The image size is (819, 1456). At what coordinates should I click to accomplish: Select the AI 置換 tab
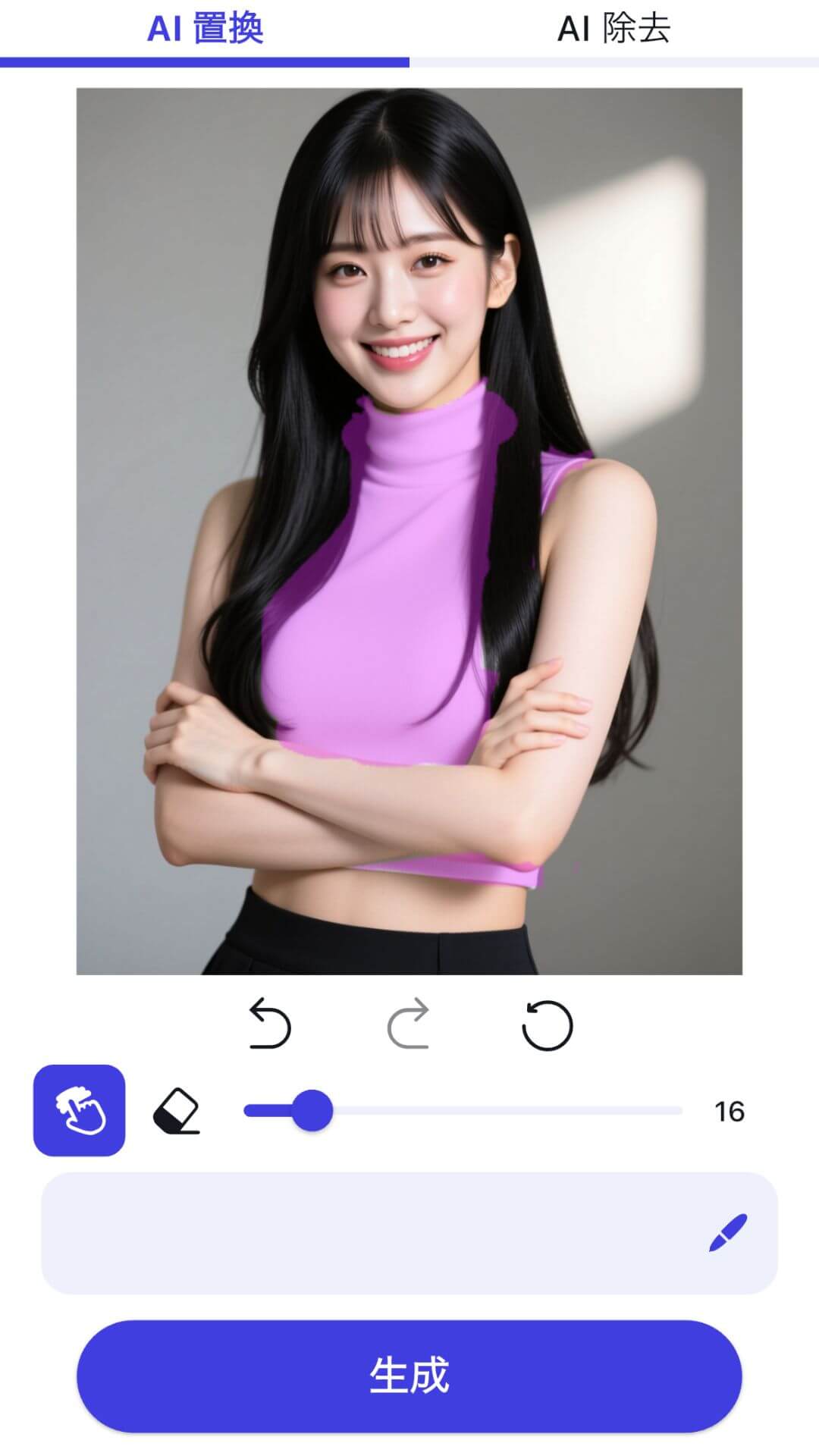[x=205, y=30]
